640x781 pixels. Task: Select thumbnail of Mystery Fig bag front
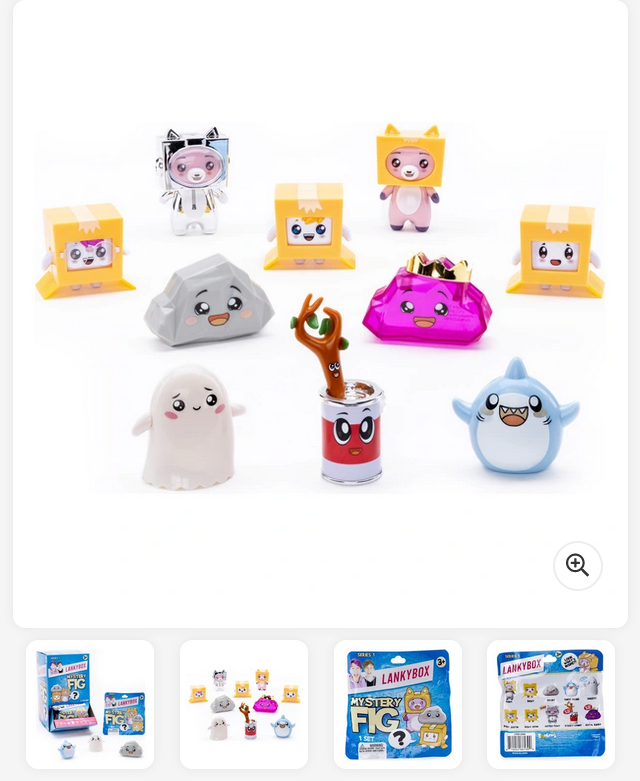(398, 704)
